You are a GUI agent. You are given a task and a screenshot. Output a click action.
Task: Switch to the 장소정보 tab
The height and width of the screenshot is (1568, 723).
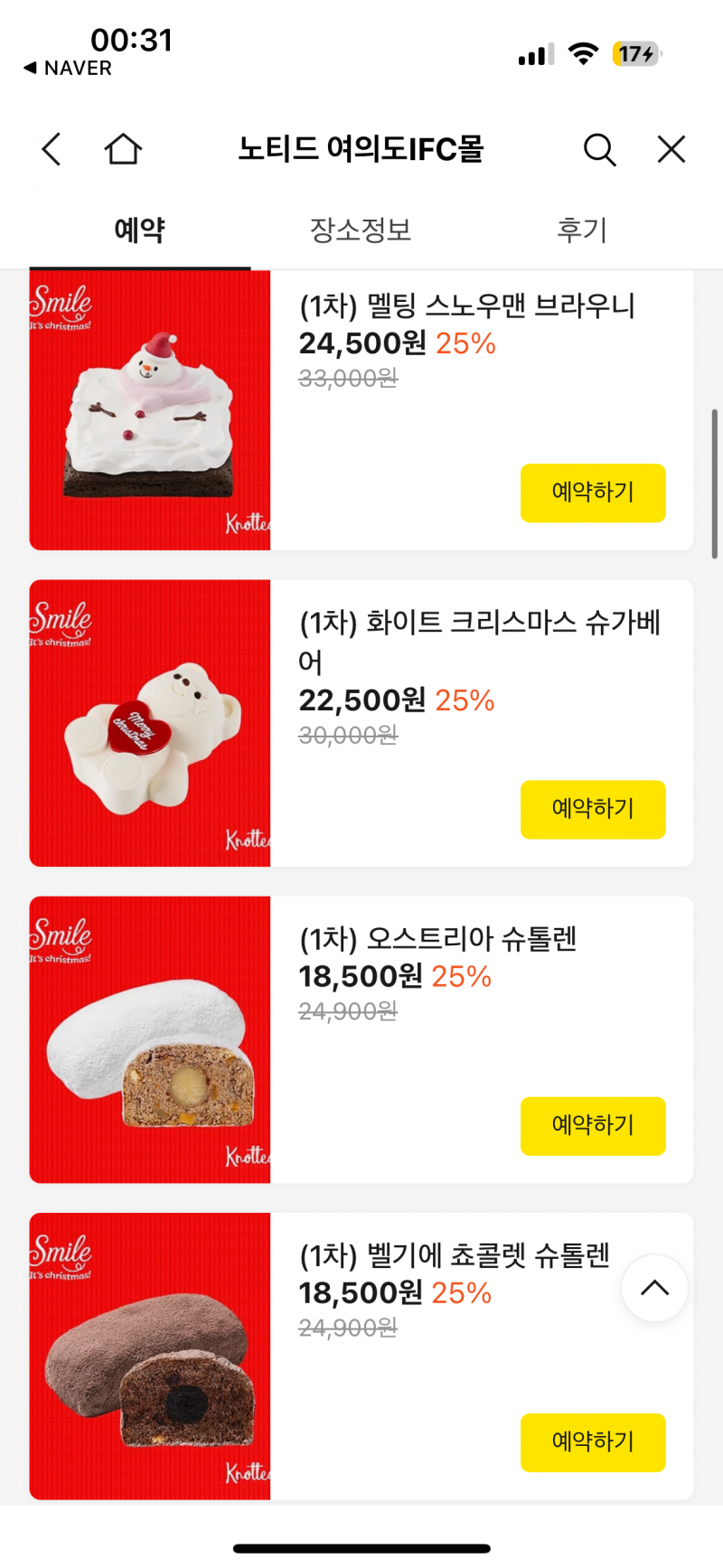pyautogui.click(x=361, y=230)
